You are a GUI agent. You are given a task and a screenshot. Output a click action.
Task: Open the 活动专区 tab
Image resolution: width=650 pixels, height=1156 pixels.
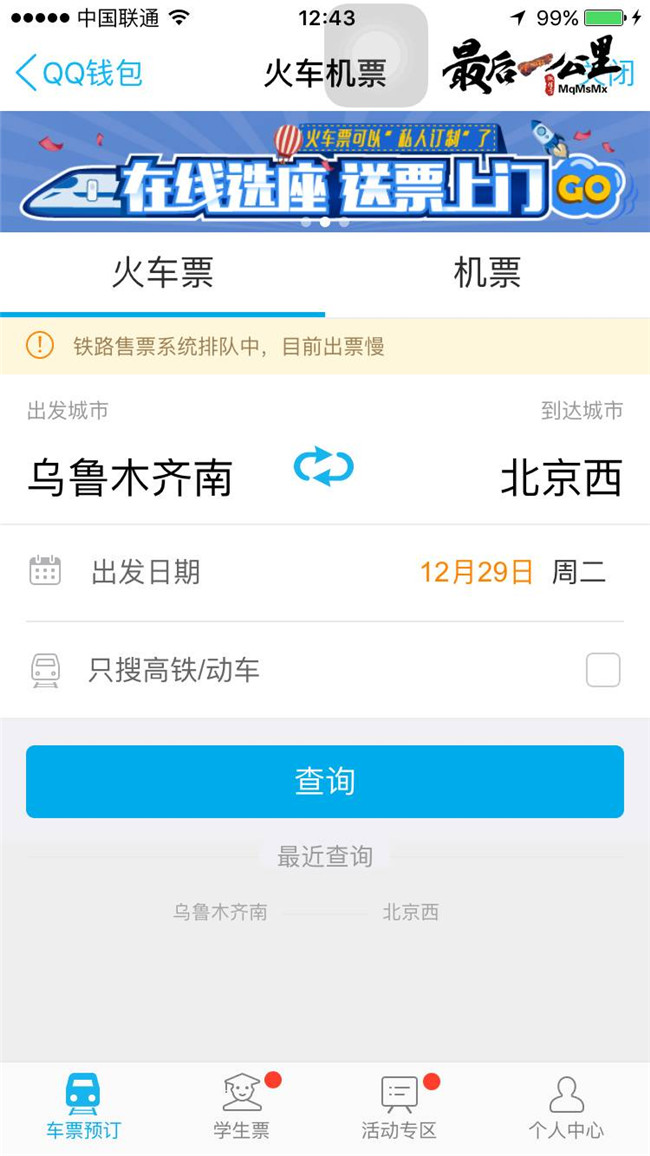pyautogui.click(x=399, y=1108)
